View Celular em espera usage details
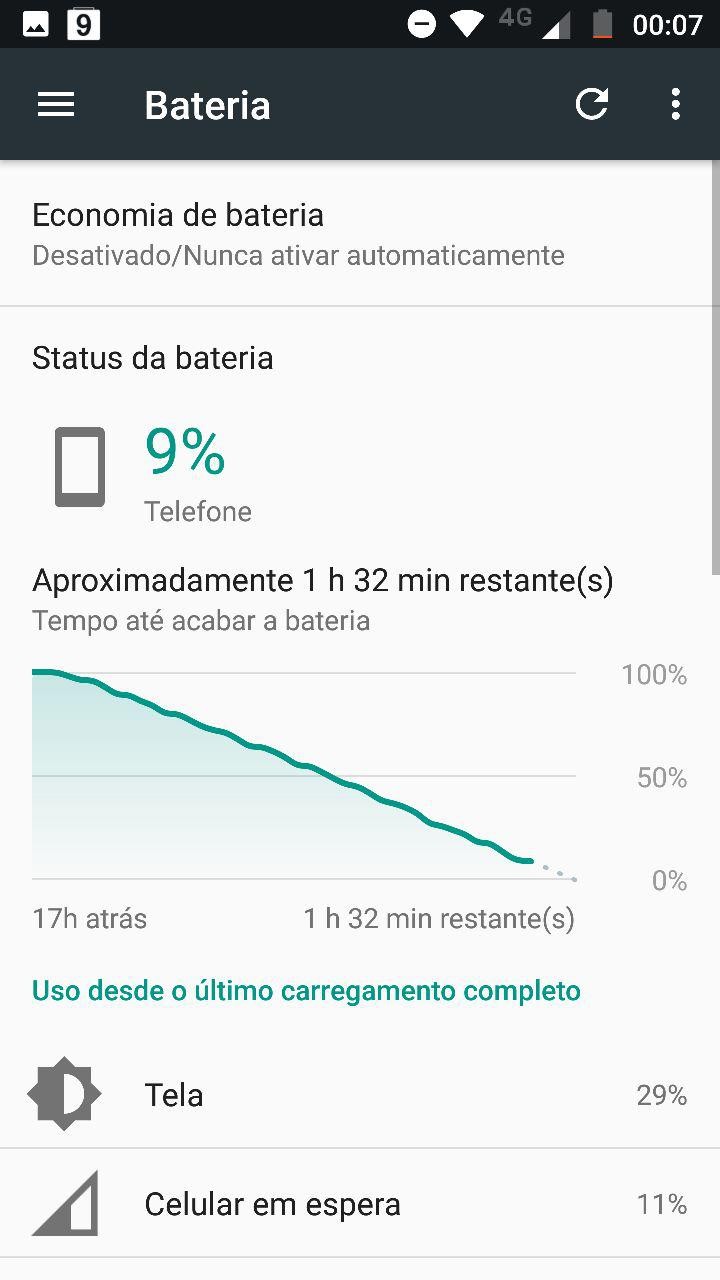This screenshot has width=720, height=1280. pyautogui.click(x=360, y=1203)
